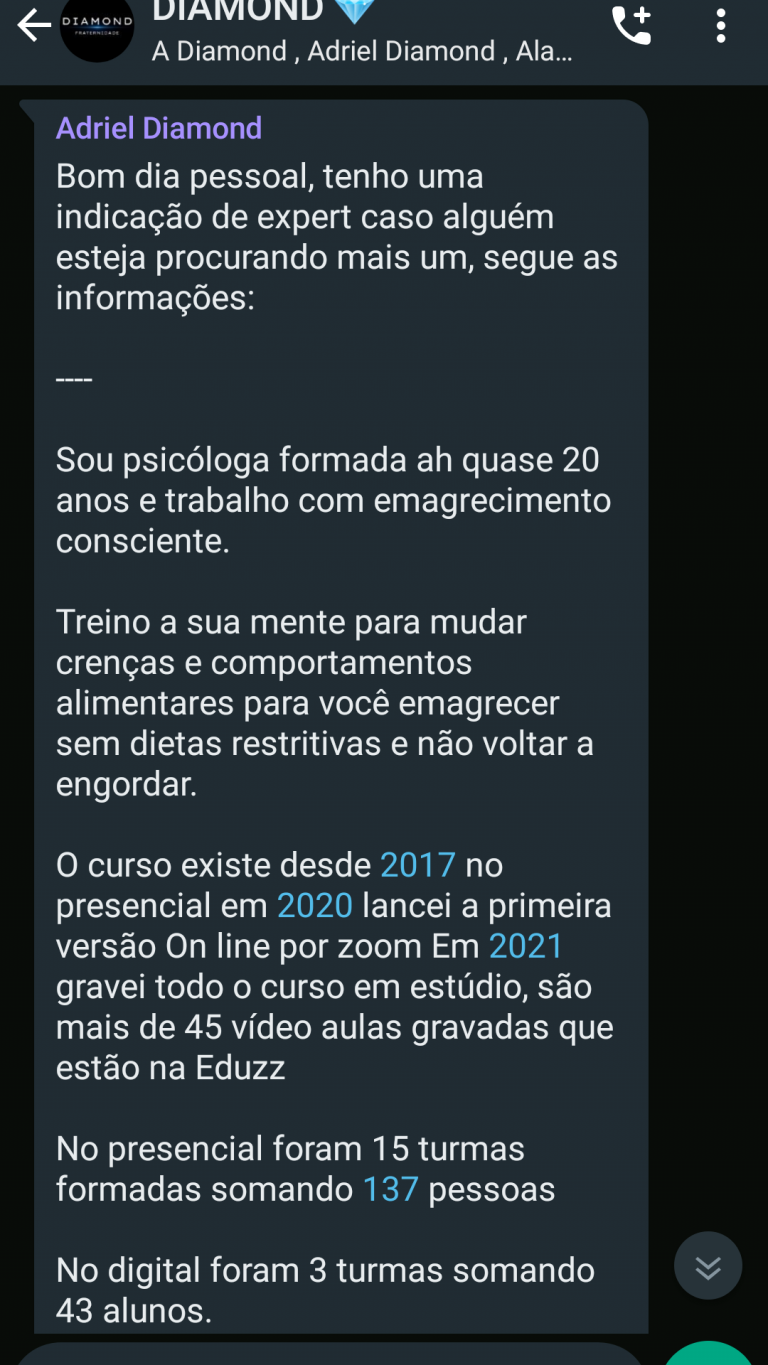Screen dimensions: 768x1365
Task: Start a group call
Action: pos(631,26)
